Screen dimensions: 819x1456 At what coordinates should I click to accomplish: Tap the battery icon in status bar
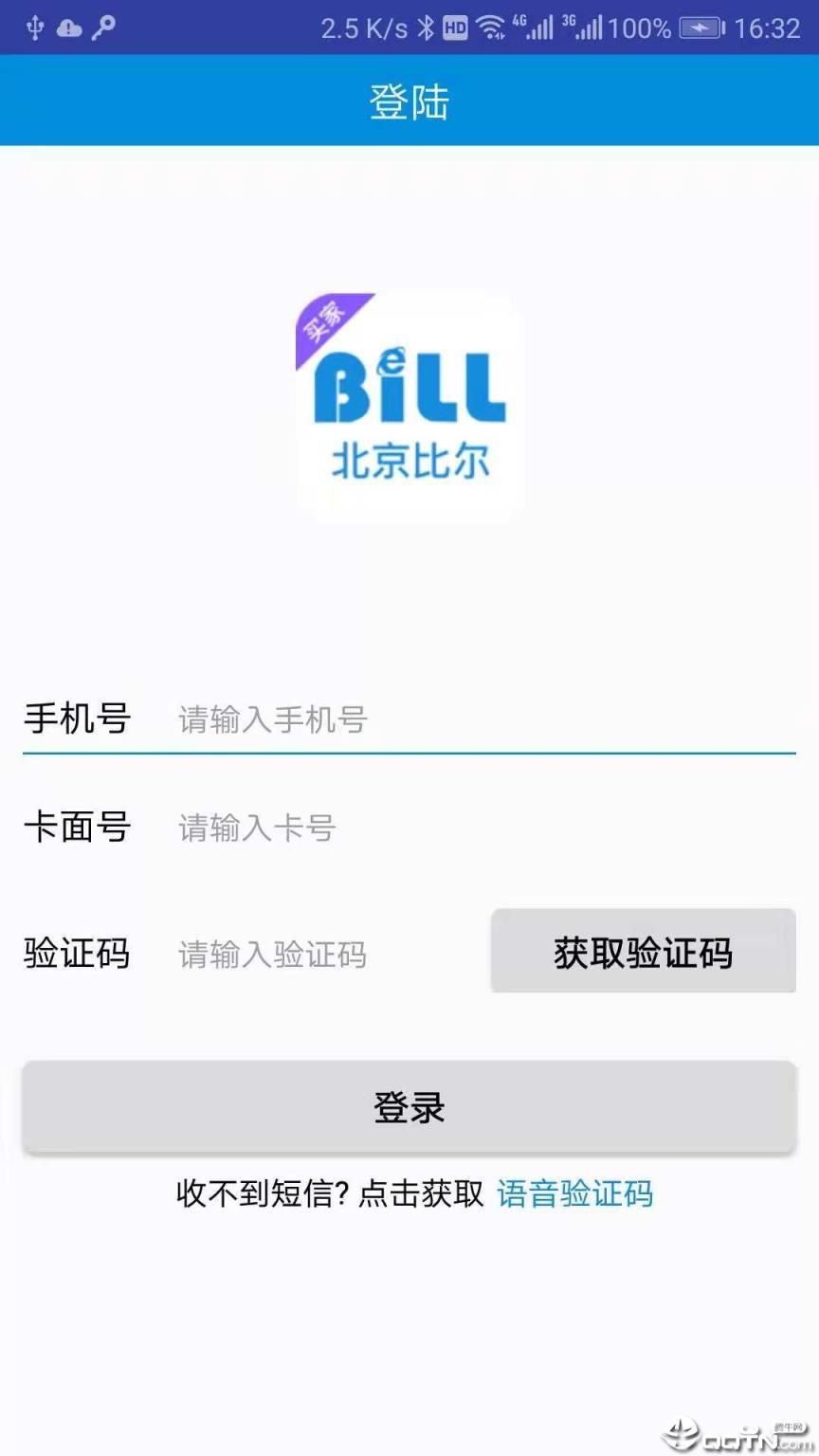pyautogui.click(x=700, y=27)
